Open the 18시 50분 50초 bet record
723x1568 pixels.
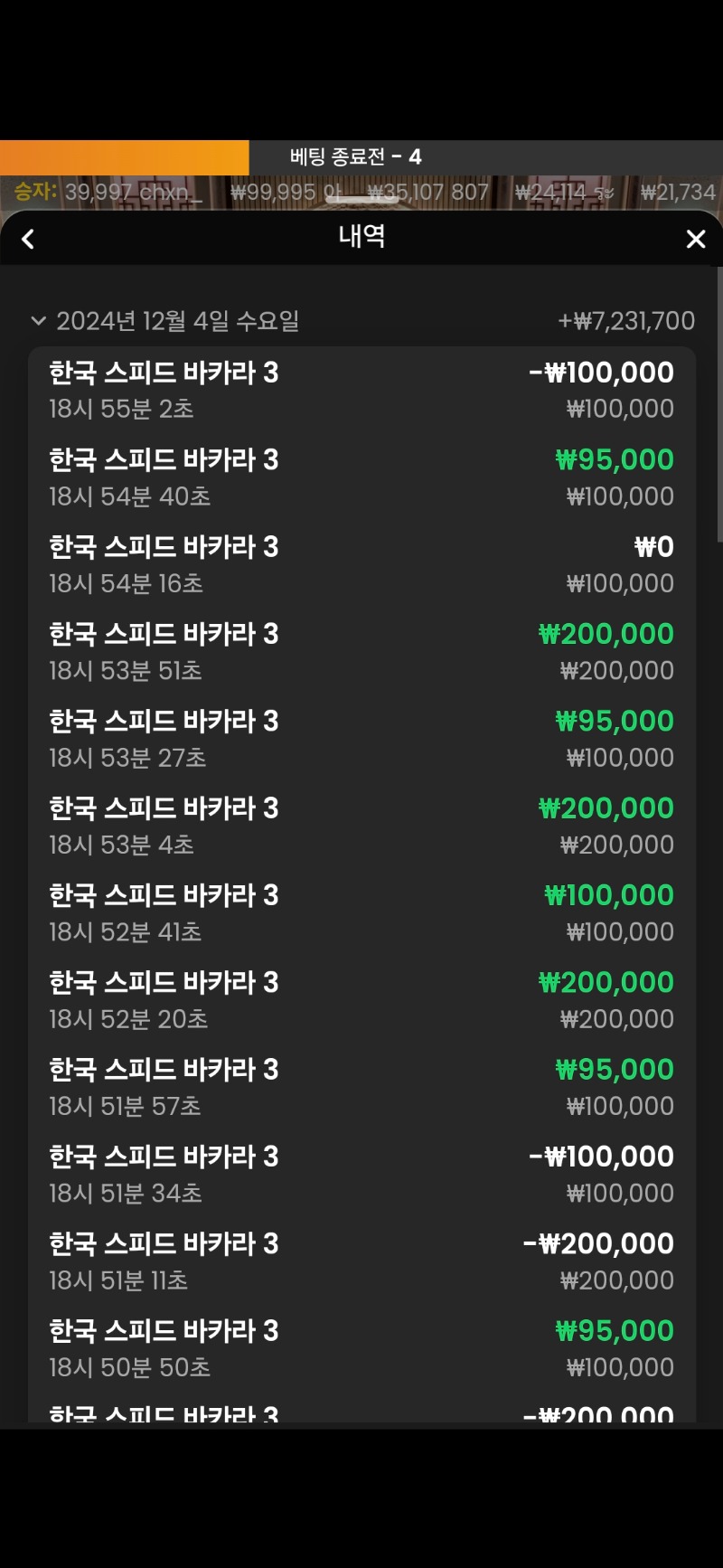point(361,1348)
